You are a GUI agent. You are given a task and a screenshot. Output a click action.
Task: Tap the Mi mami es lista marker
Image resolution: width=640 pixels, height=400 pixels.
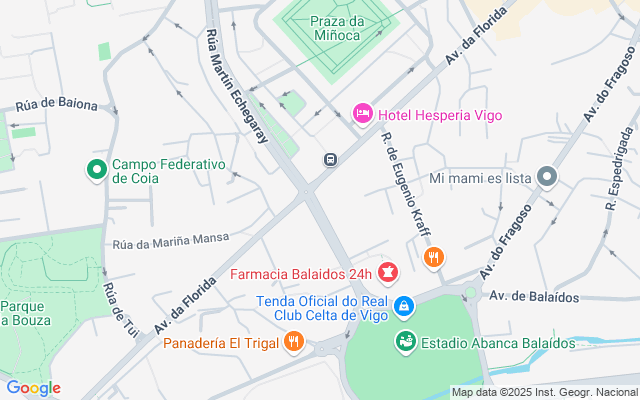546,179
